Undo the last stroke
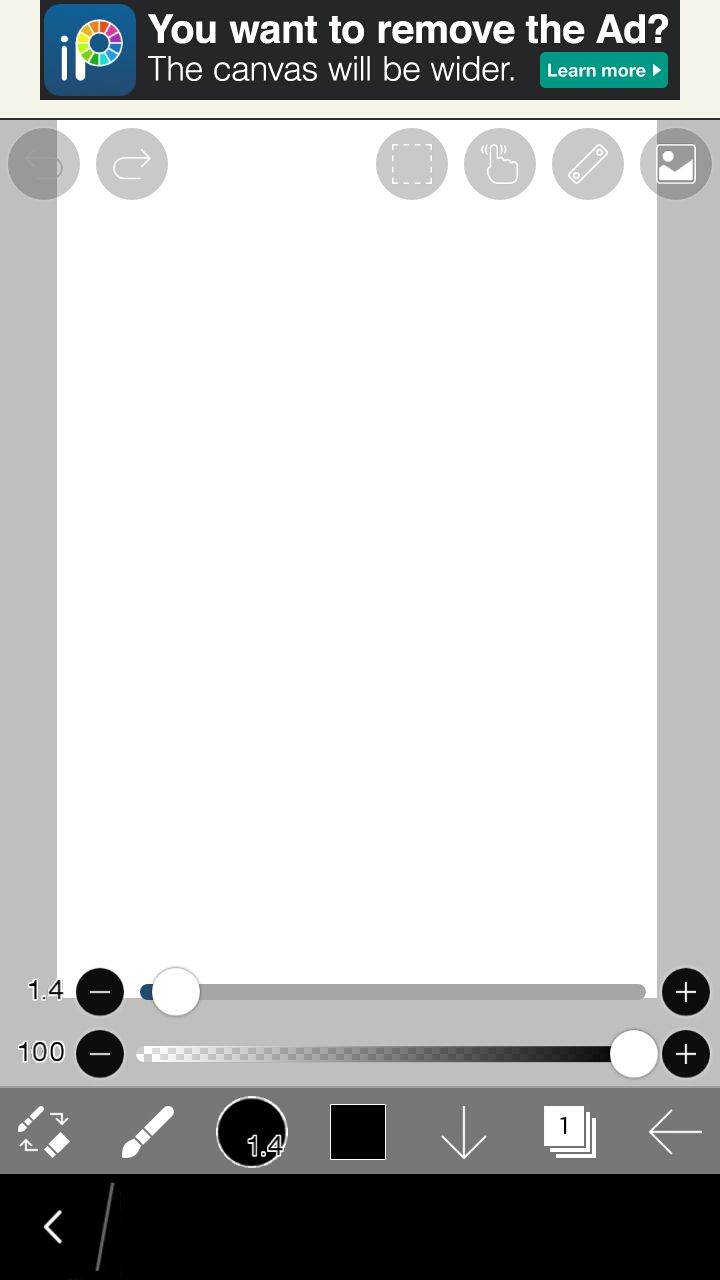This screenshot has width=720, height=1280. tap(43, 163)
